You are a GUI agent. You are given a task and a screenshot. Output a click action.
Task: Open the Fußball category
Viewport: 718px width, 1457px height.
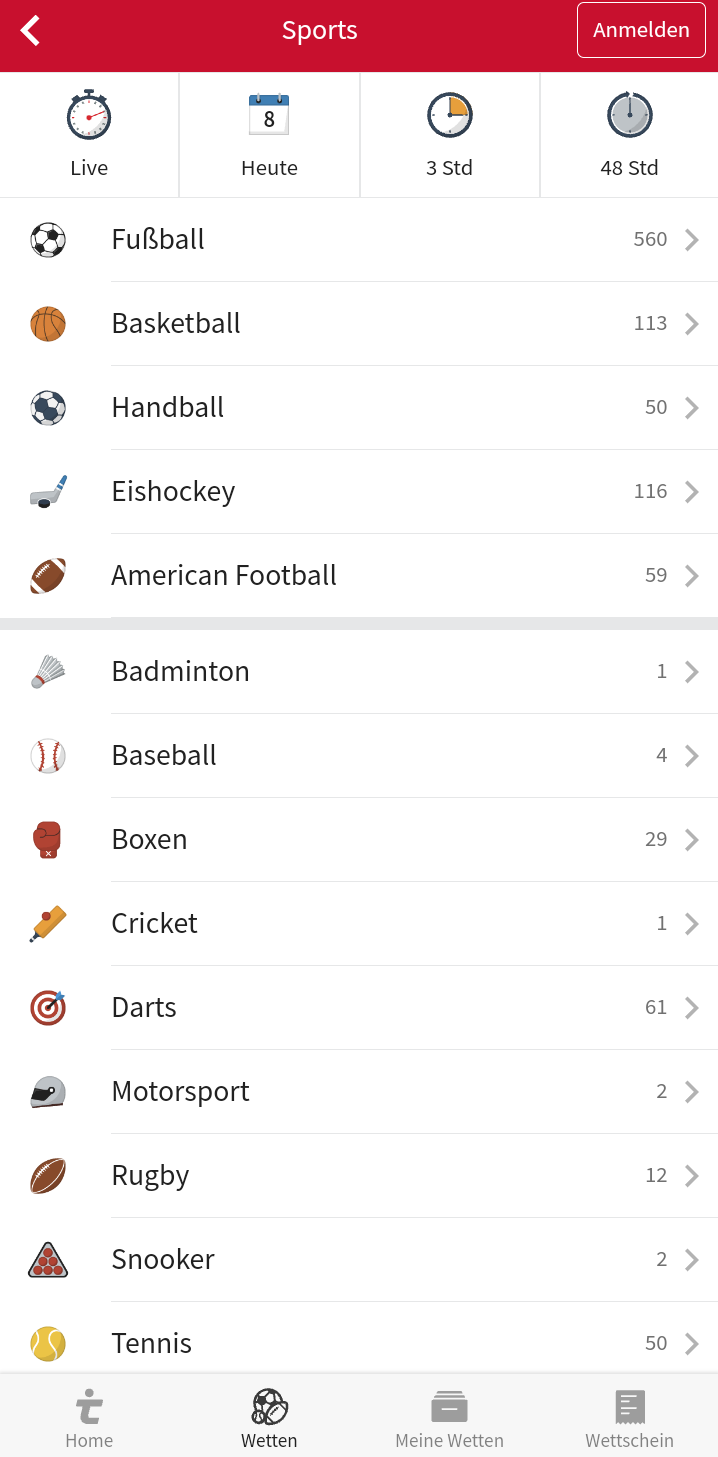(x=359, y=240)
